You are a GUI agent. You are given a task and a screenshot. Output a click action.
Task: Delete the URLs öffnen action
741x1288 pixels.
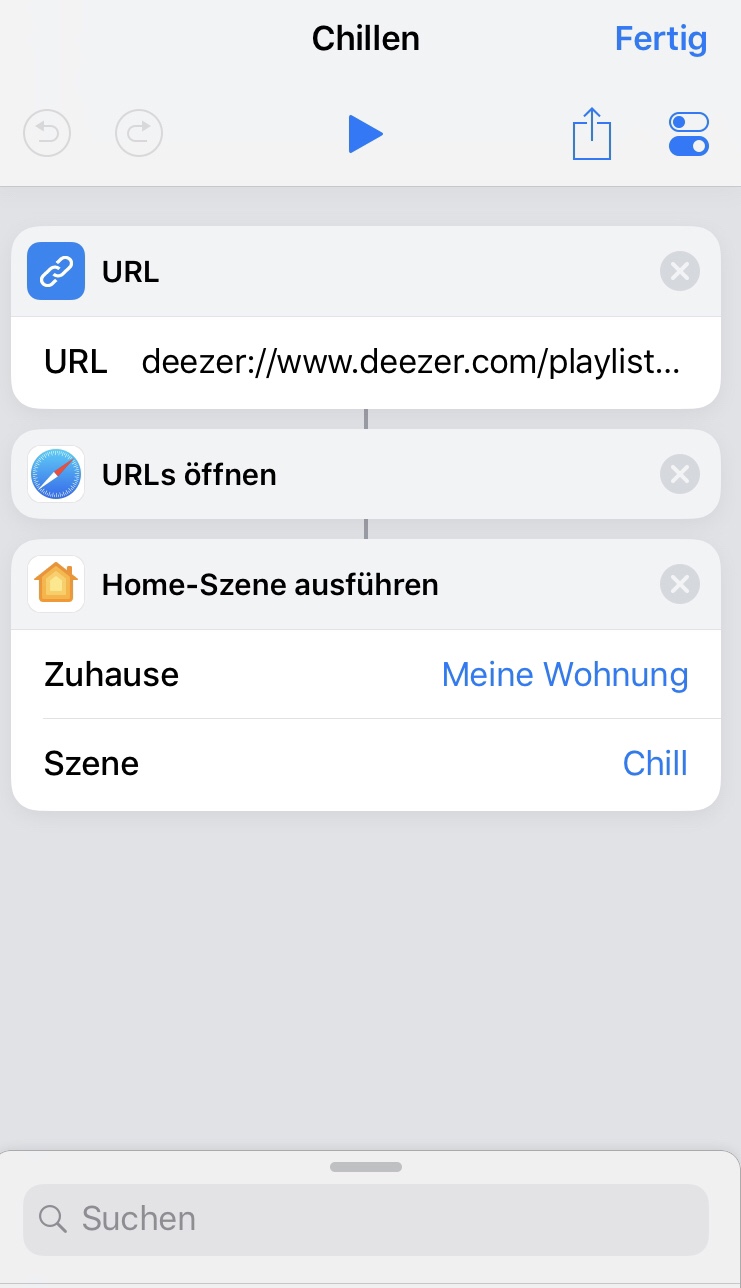[680, 474]
